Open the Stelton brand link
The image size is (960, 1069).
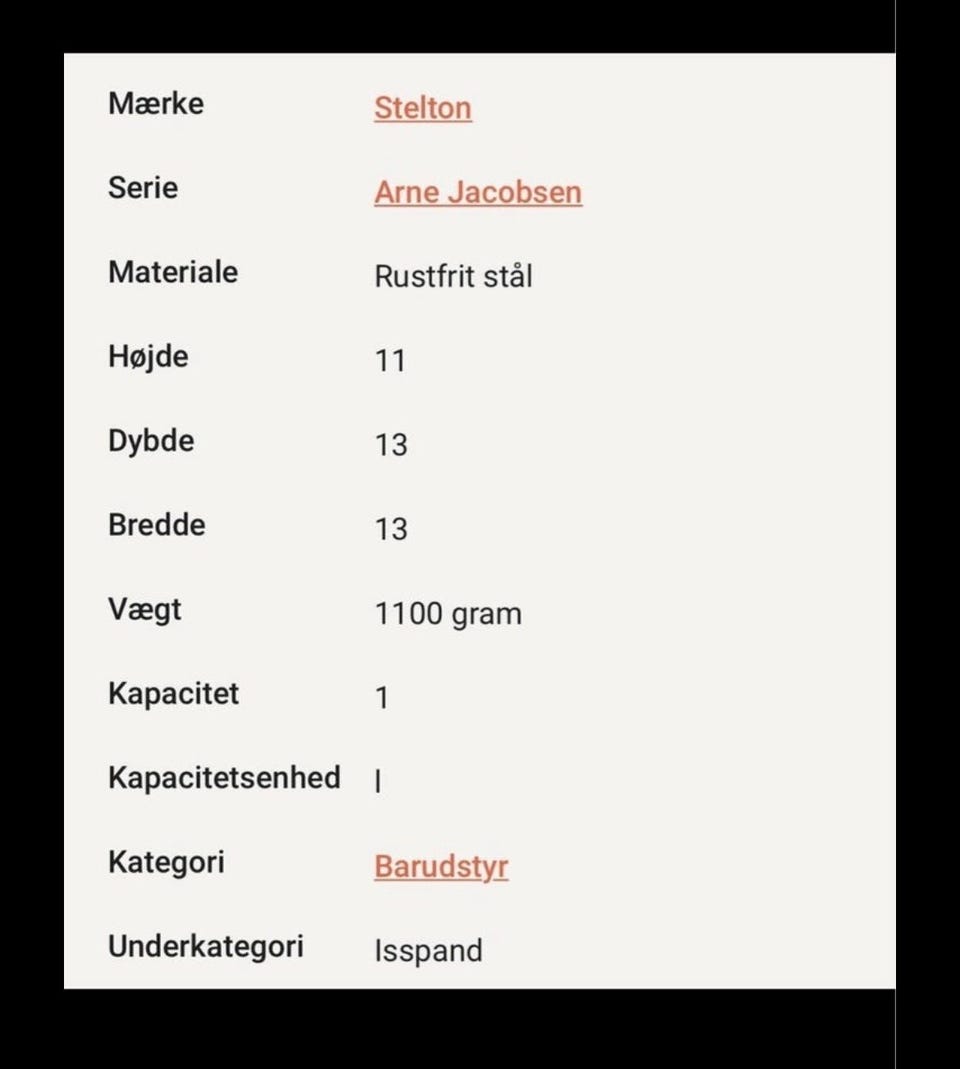point(422,107)
